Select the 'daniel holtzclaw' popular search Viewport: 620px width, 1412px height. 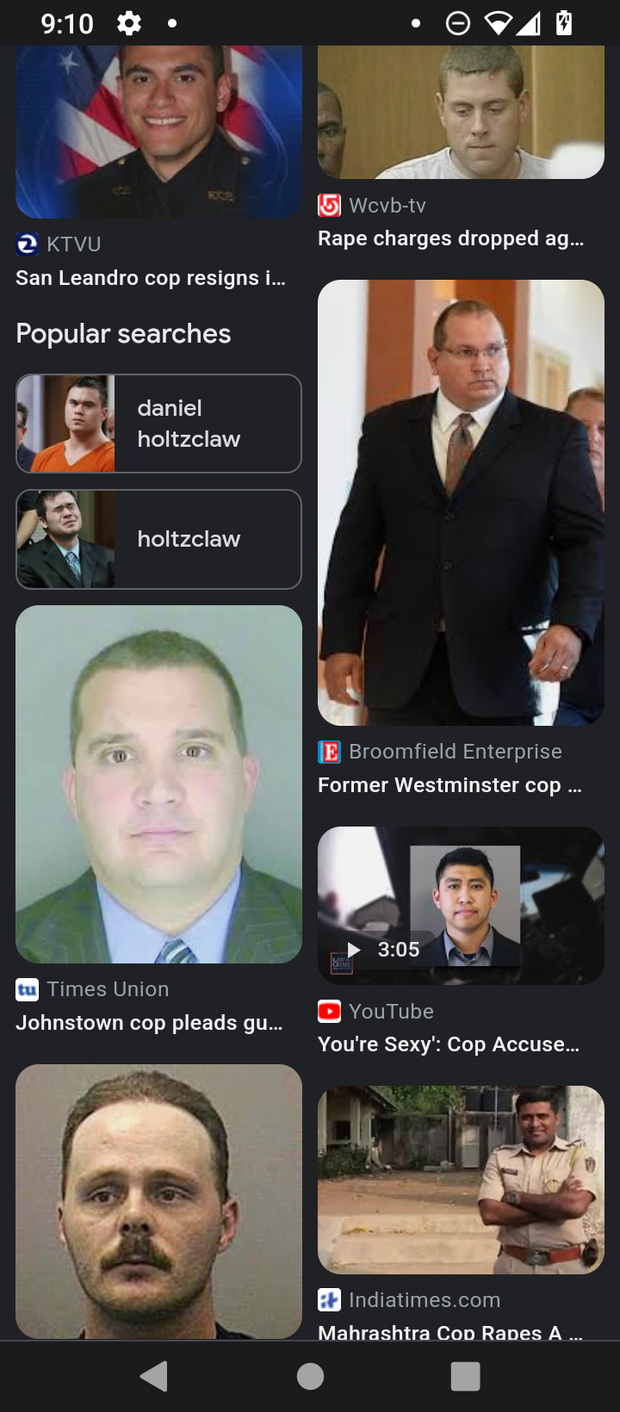(158, 423)
